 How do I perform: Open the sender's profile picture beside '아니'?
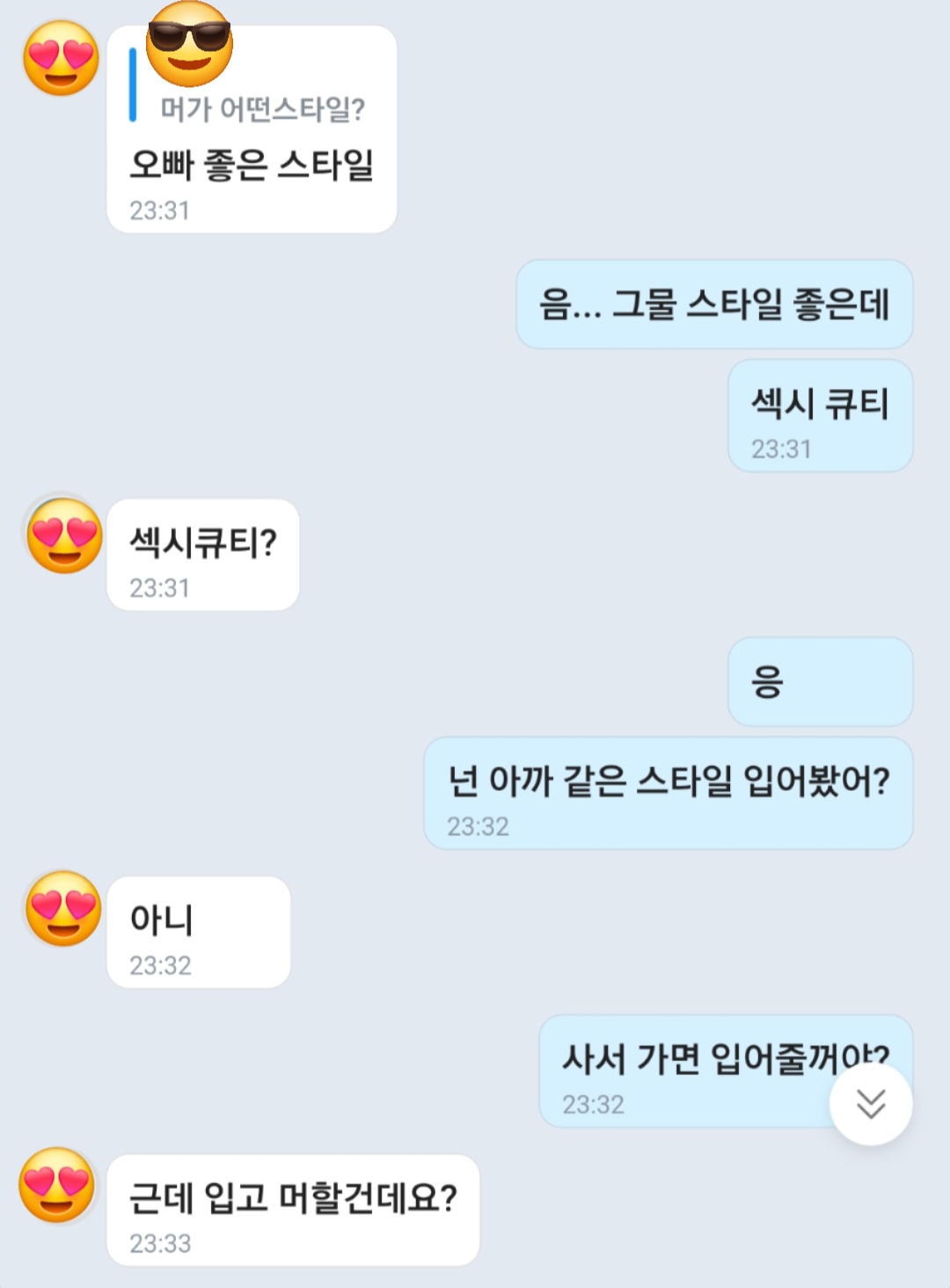point(63,910)
